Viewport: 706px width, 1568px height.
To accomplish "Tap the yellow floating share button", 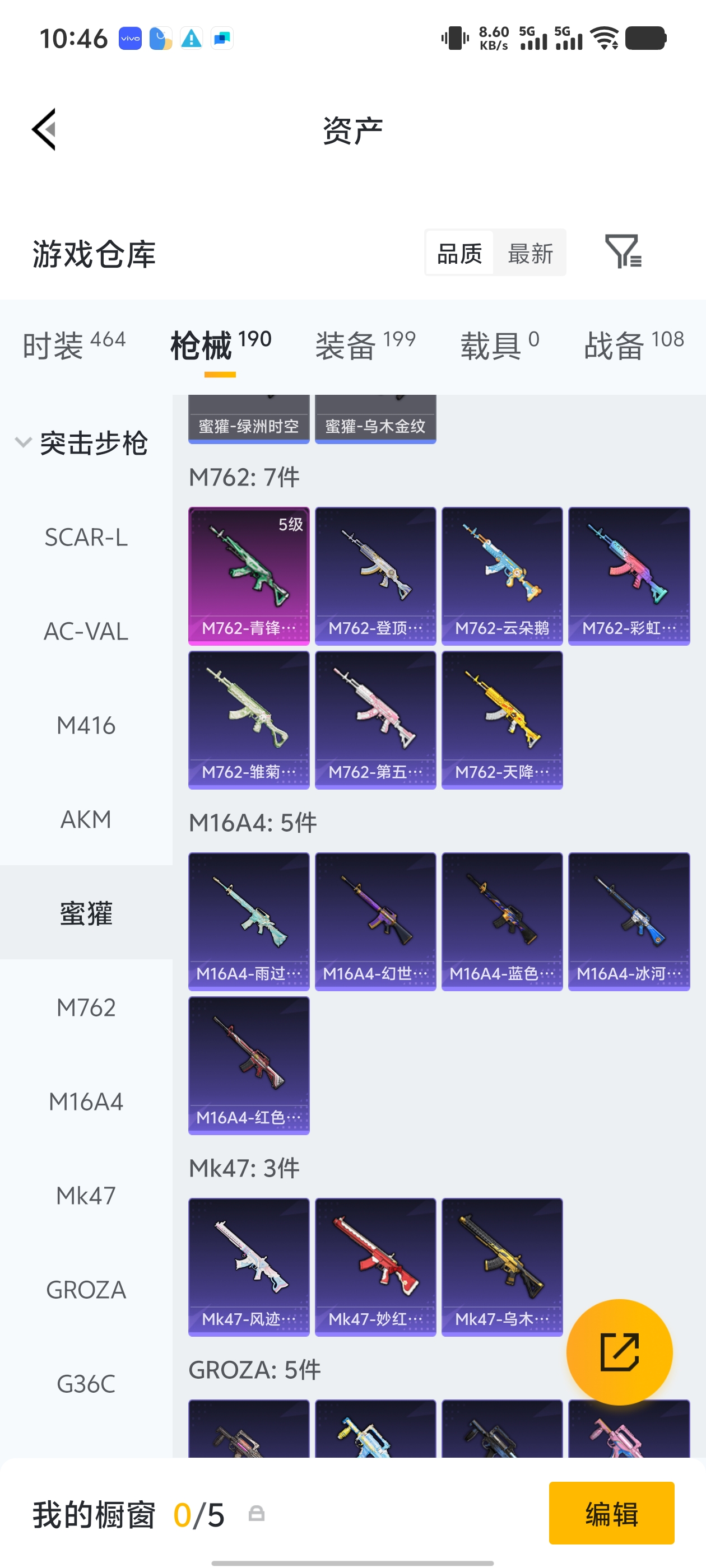I will [x=619, y=1352].
